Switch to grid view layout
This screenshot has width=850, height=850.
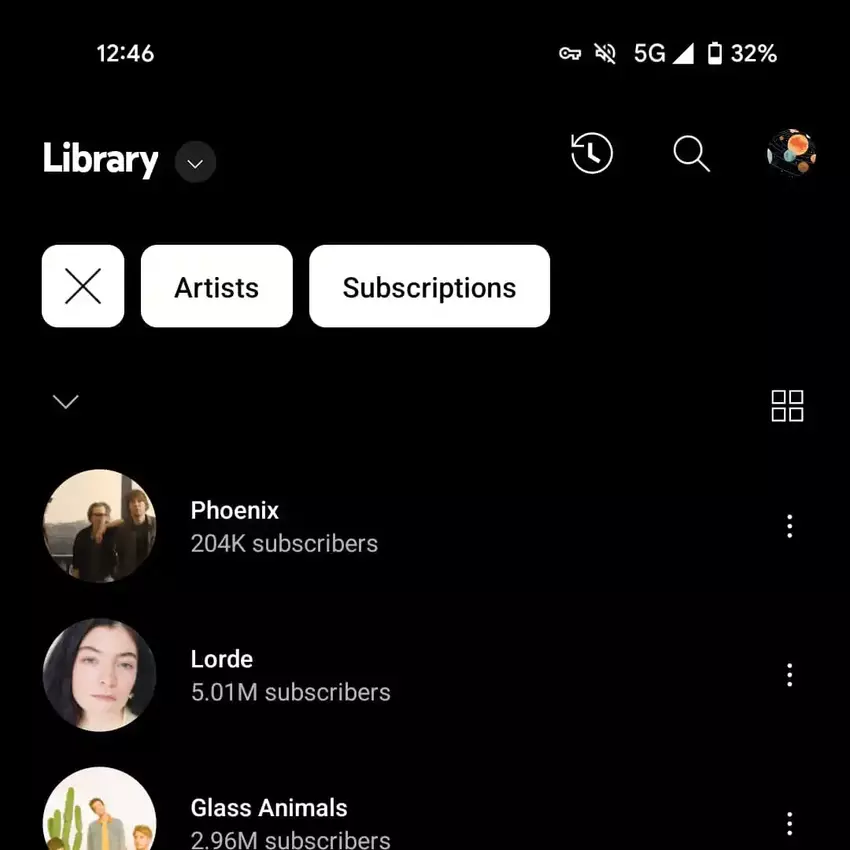(x=787, y=406)
